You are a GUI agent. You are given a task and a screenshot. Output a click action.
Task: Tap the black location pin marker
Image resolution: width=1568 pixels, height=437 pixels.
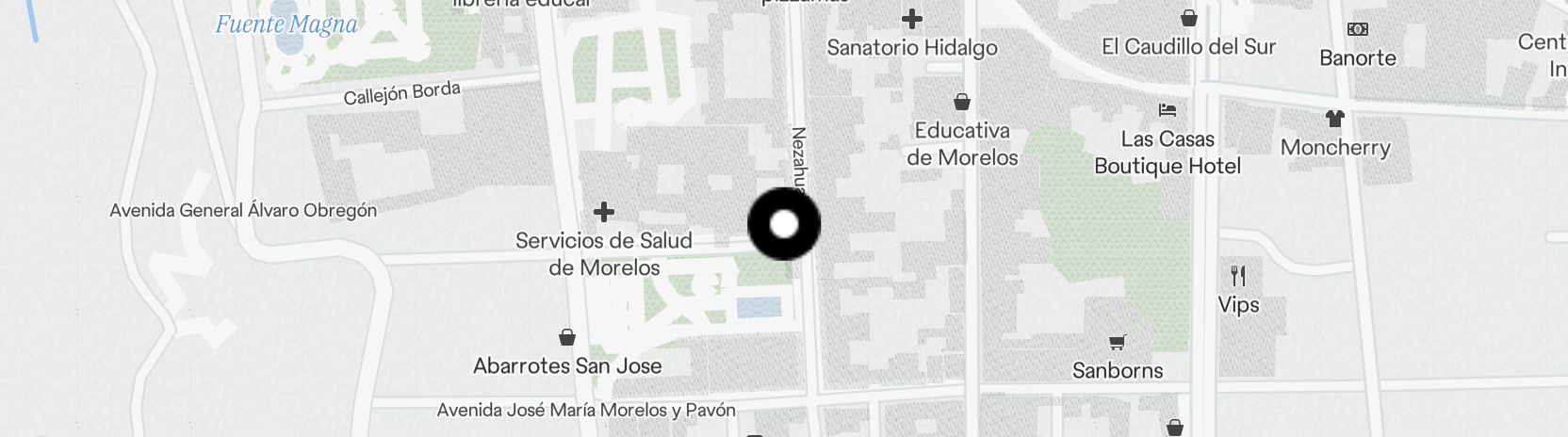coord(783,224)
